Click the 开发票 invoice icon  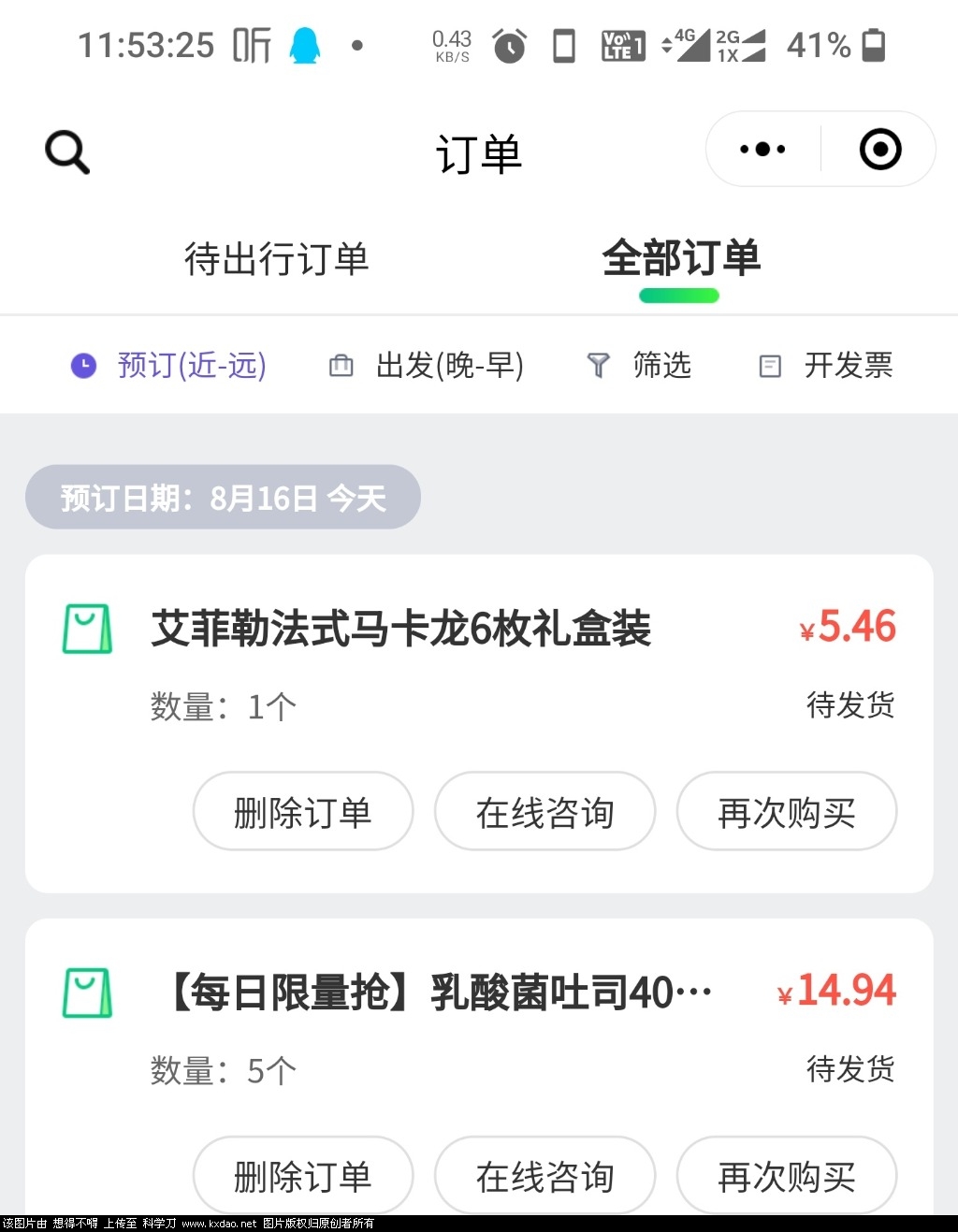click(x=769, y=366)
